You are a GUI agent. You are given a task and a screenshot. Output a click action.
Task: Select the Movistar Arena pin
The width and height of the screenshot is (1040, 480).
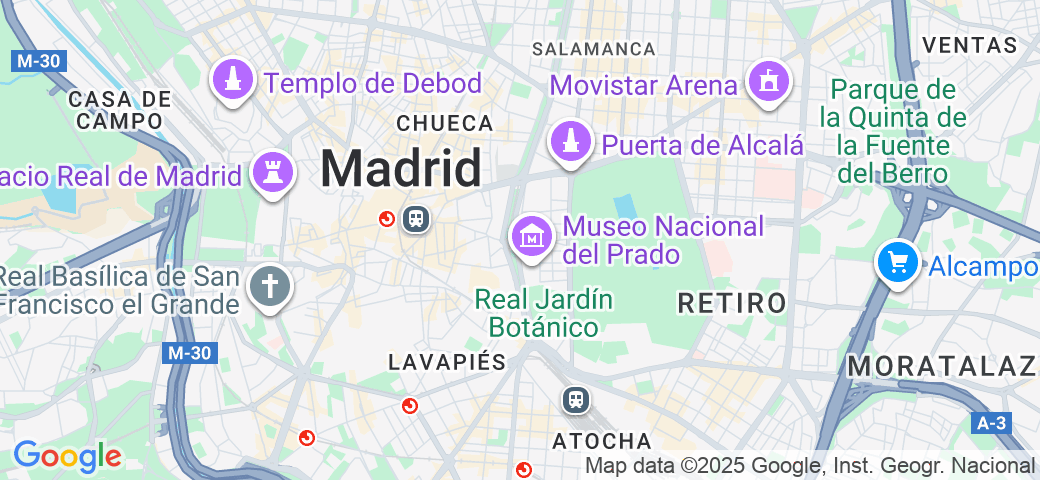[768, 81]
